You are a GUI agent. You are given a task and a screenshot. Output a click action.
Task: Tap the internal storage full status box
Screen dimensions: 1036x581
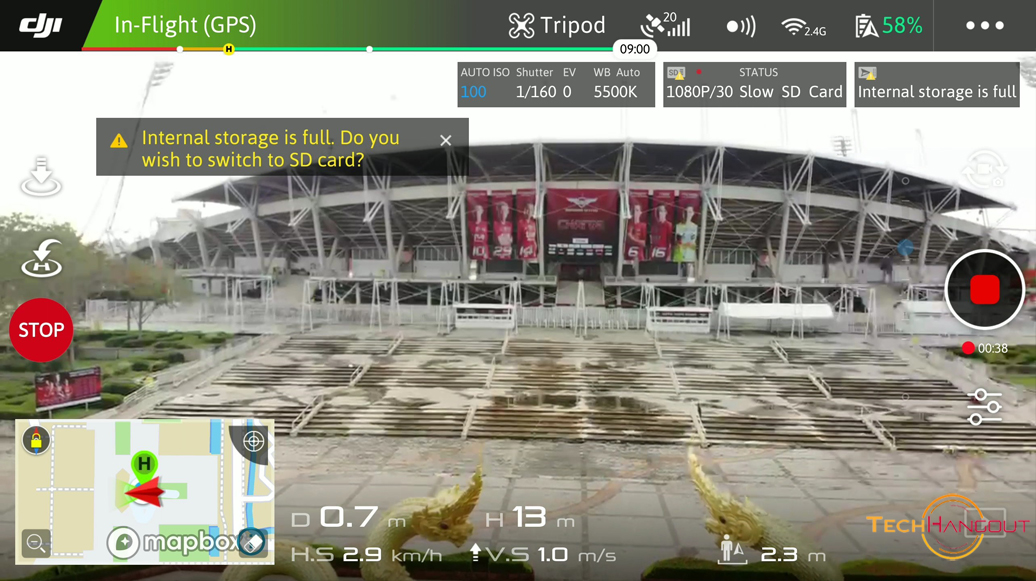pos(936,84)
